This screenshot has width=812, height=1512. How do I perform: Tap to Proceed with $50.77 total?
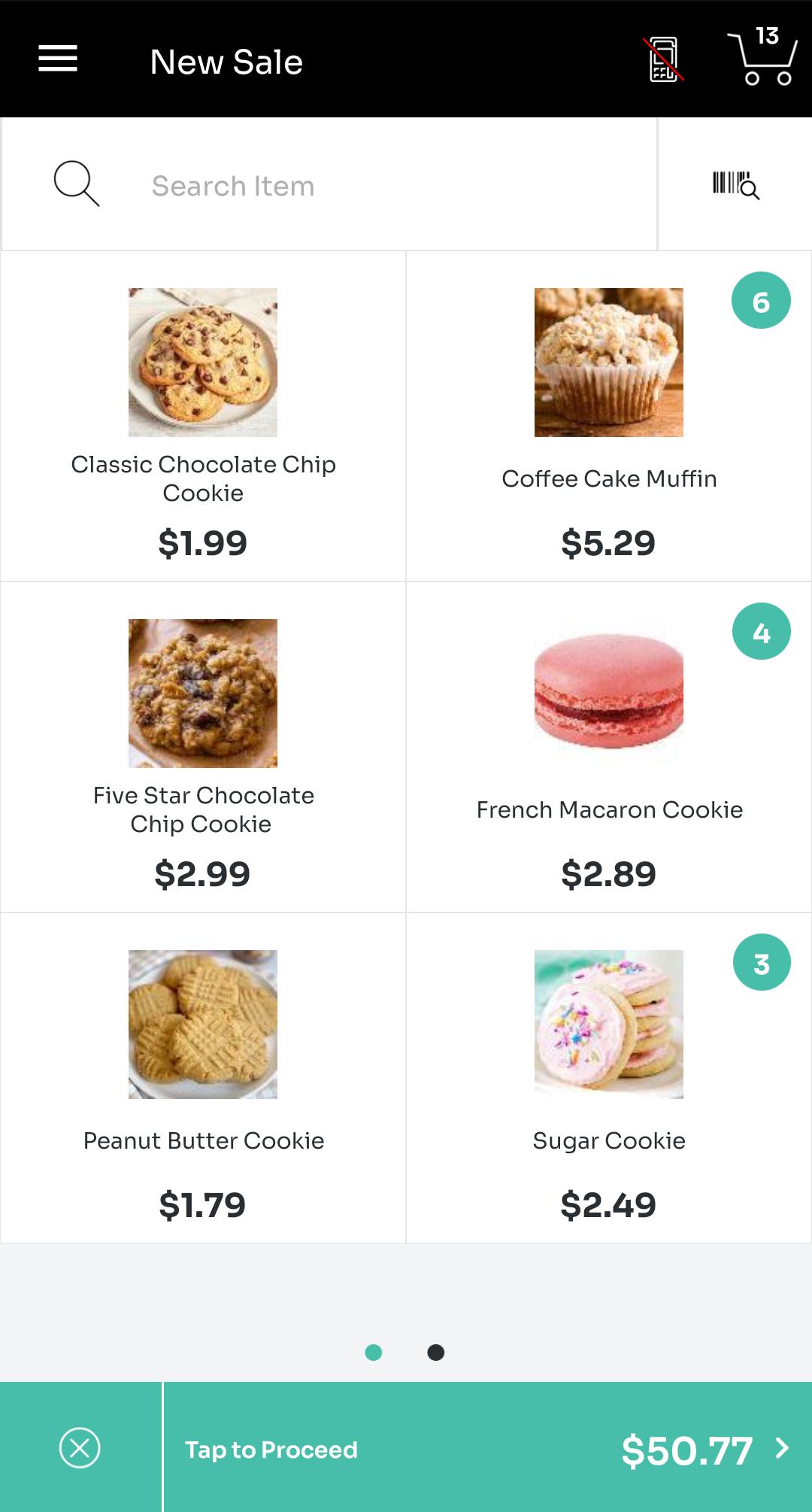[x=487, y=1449]
